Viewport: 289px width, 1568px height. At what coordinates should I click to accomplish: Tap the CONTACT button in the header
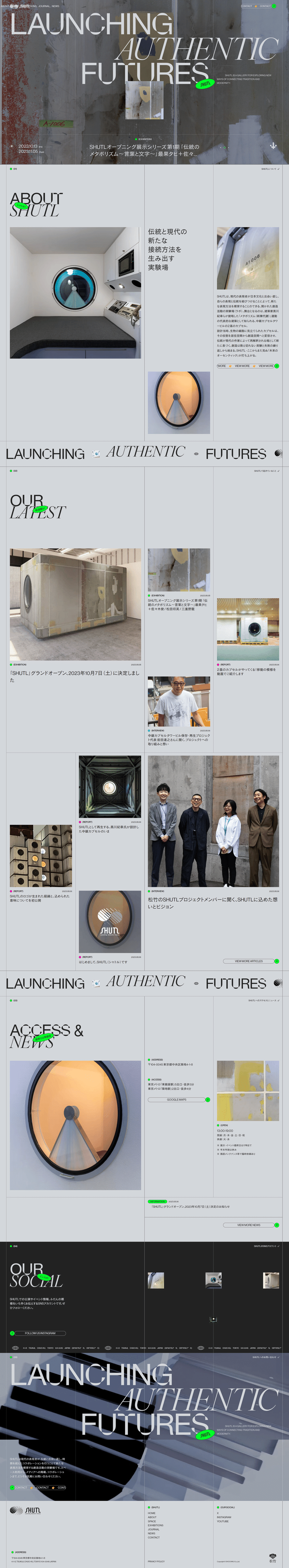click(246, 6)
